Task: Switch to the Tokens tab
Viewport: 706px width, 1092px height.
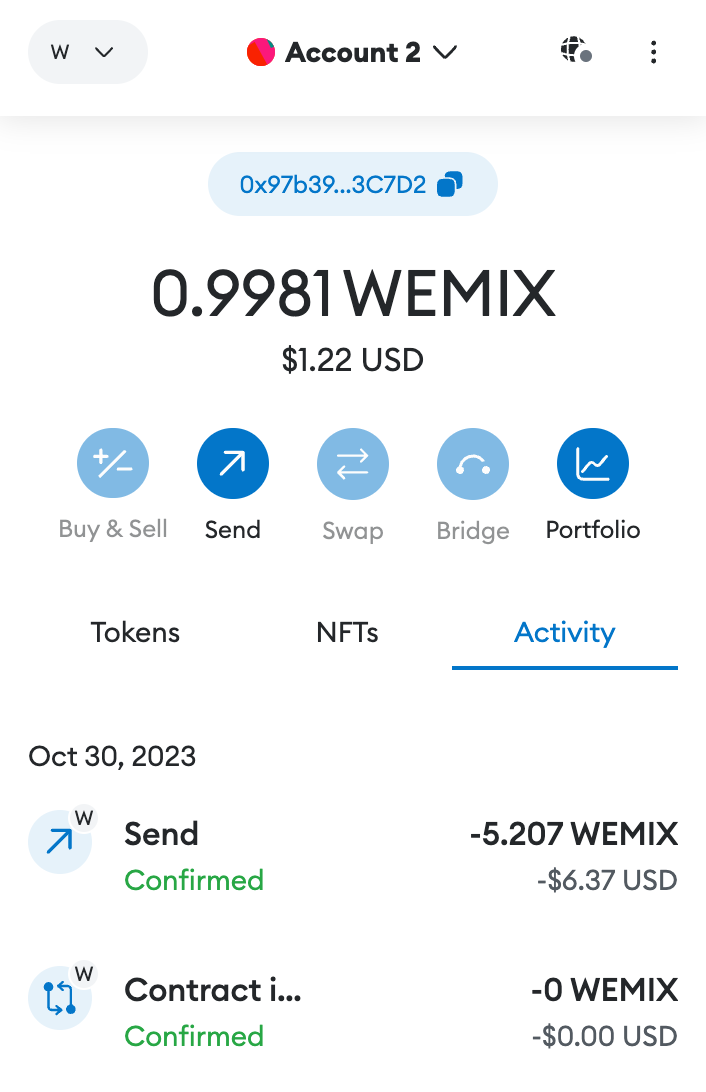Action: coord(135,632)
